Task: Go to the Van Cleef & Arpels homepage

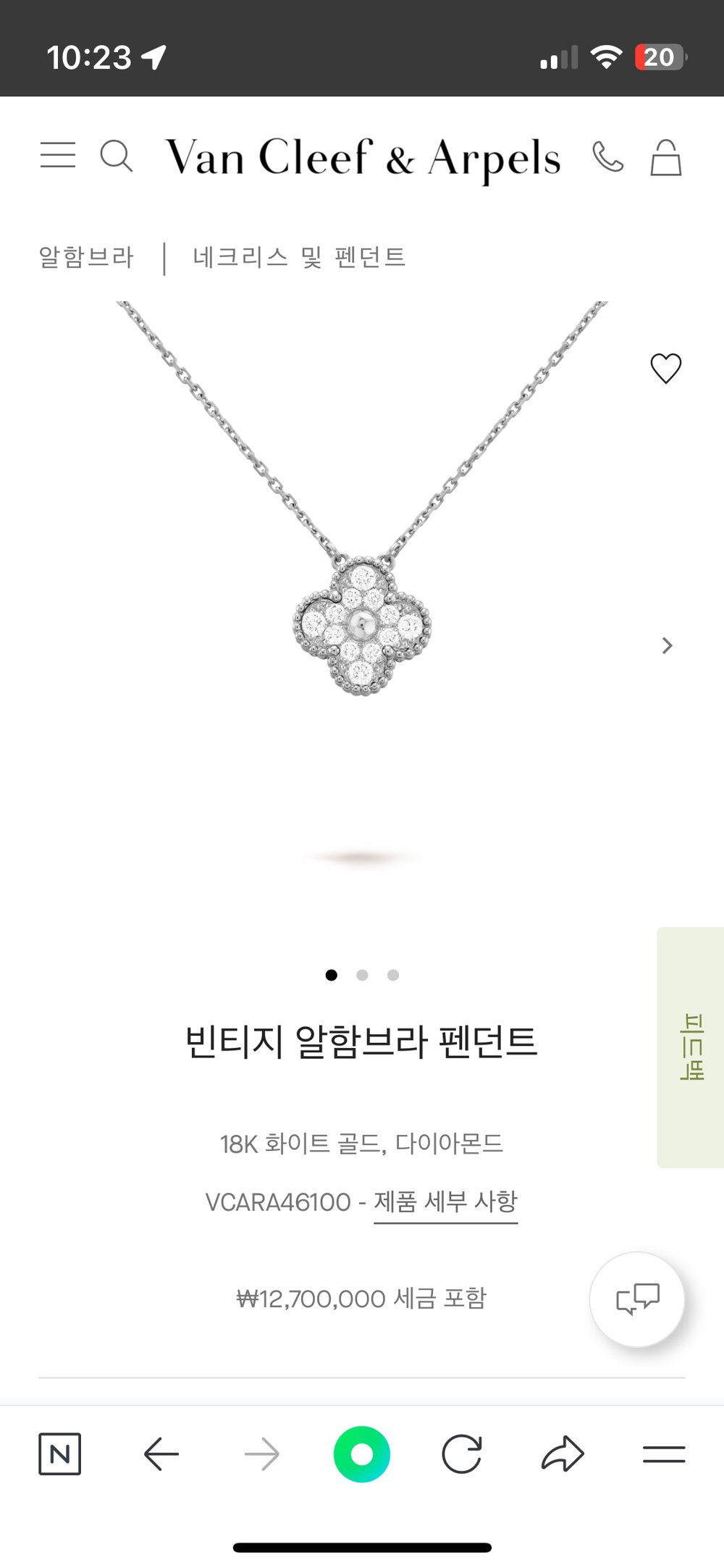Action: pyautogui.click(x=362, y=157)
